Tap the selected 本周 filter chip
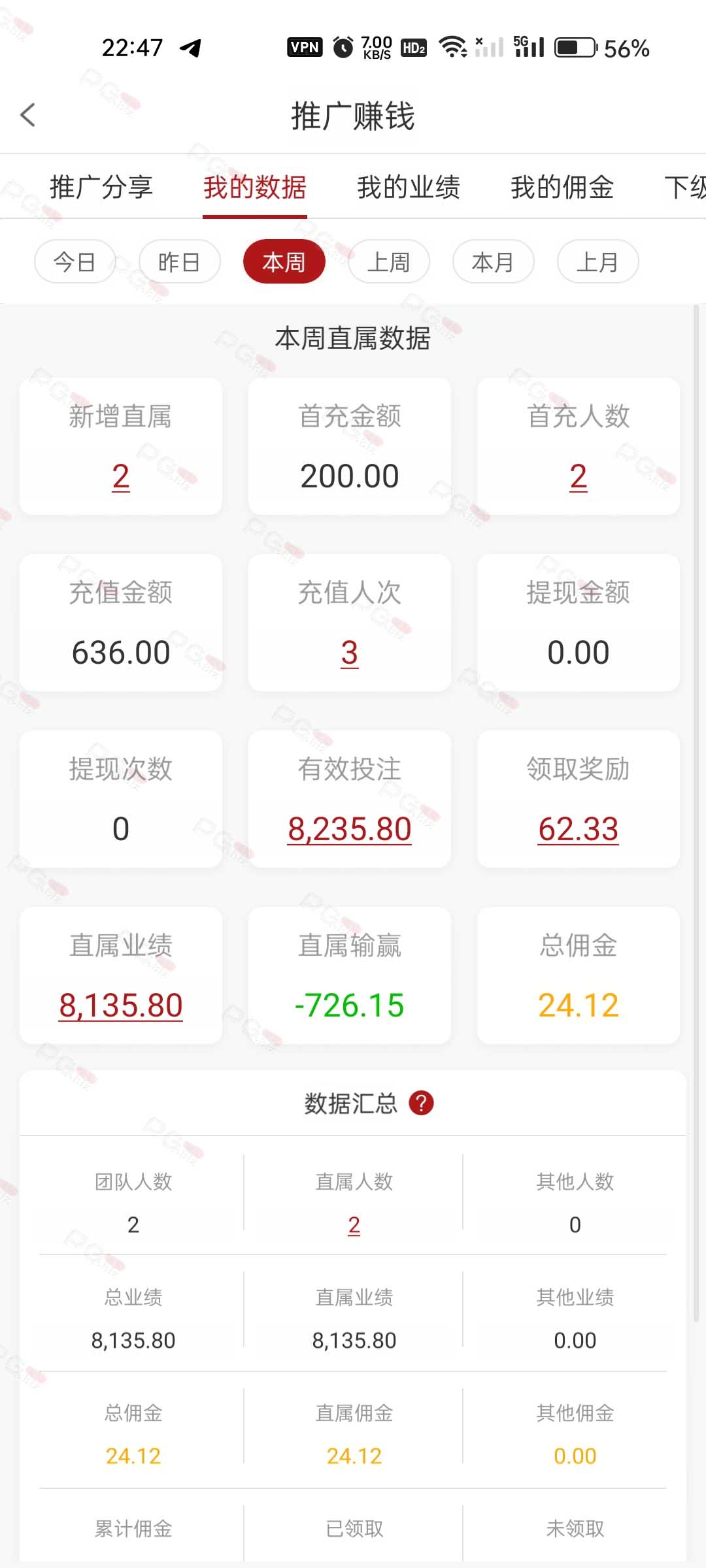Screen dimensions: 706x1568 284,262
